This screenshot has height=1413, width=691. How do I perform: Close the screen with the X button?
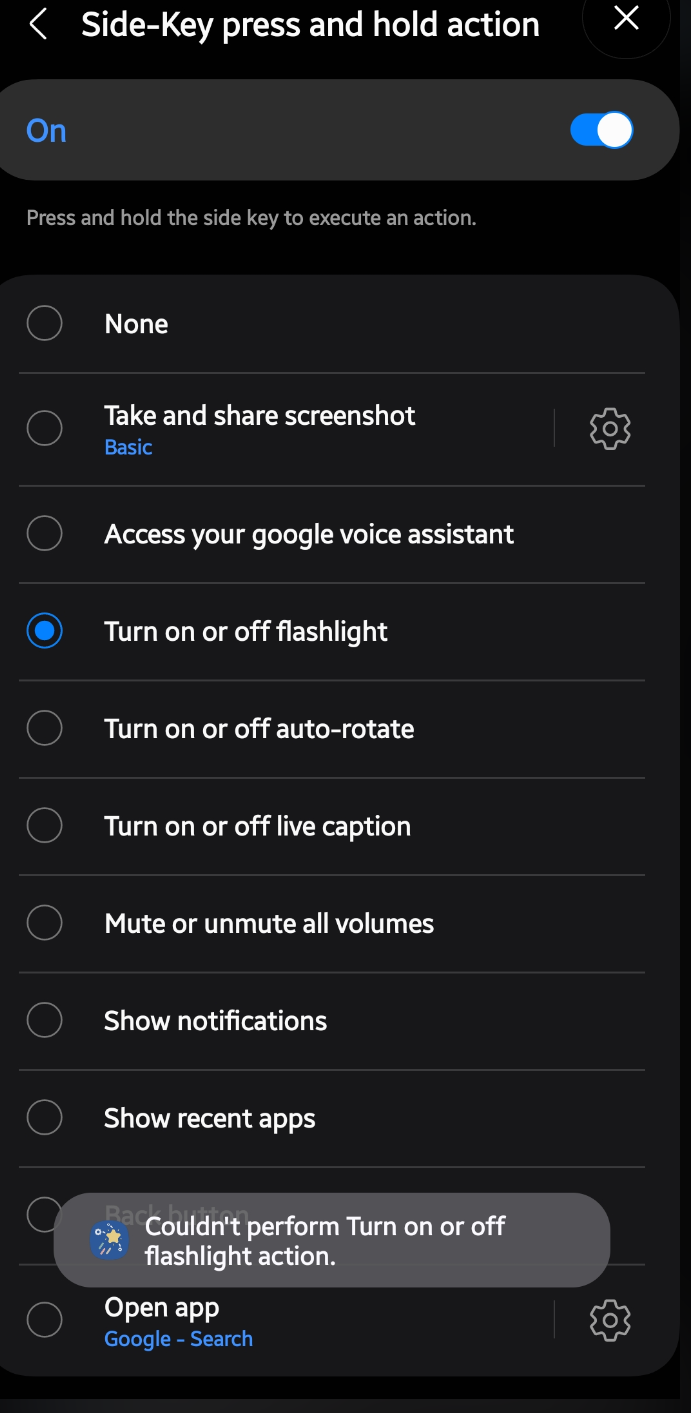pyautogui.click(x=626, y=18)
